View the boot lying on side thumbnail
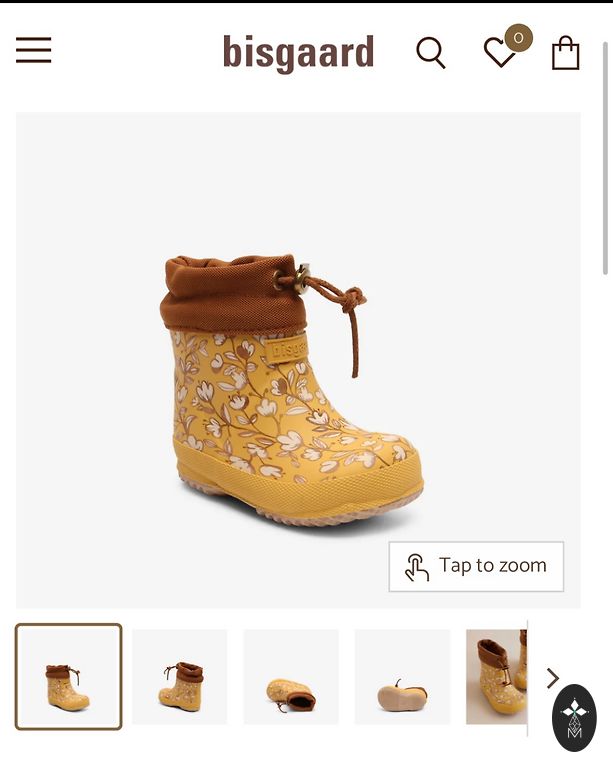613x768 pixels. (x=291, y=677)
